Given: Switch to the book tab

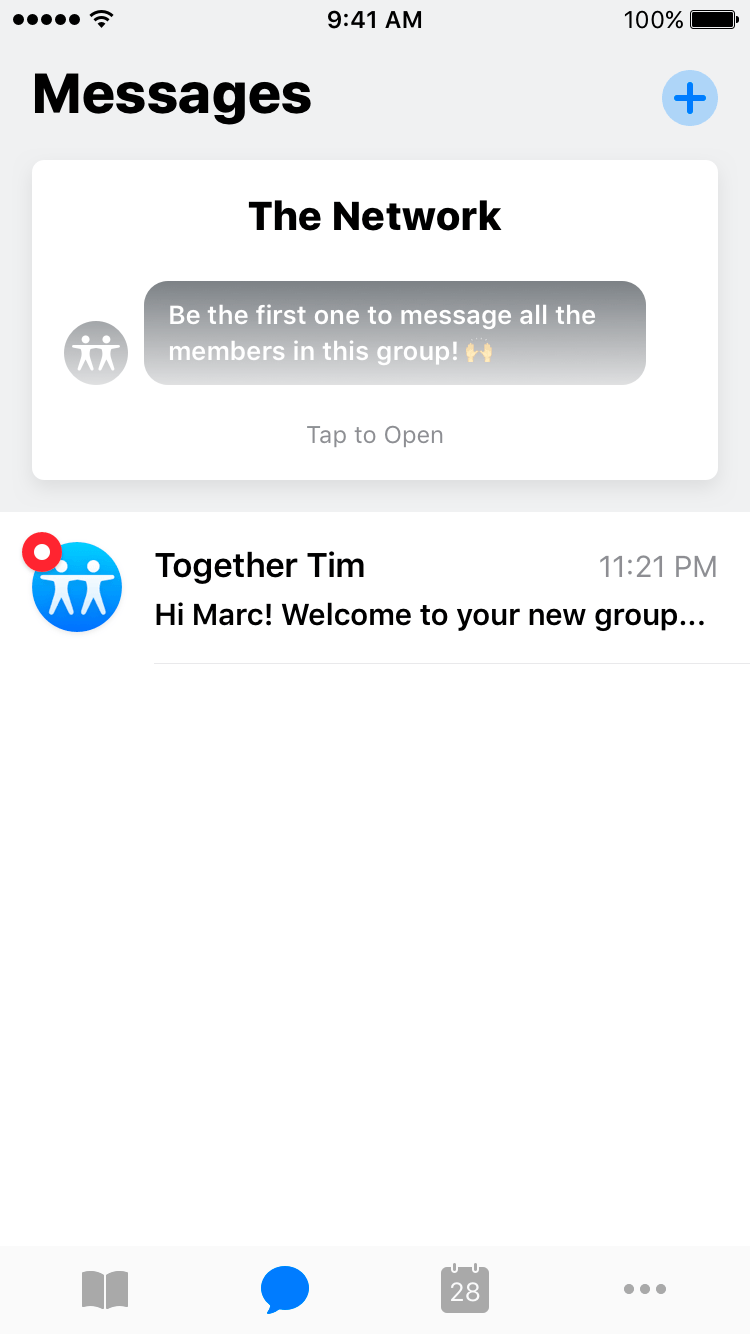Looking at the screenshot, I should (105, 1290).
